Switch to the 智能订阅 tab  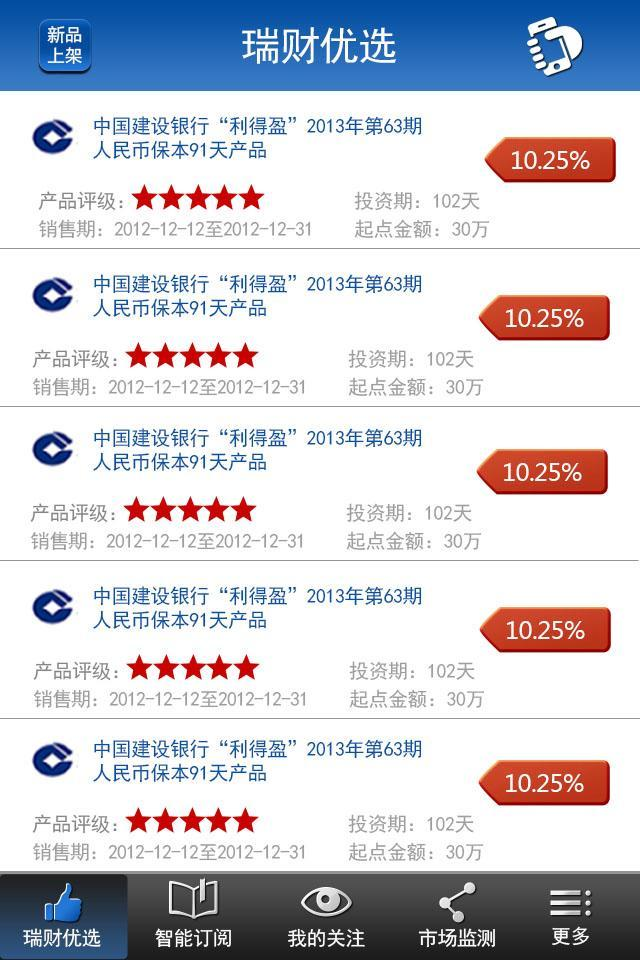[193, 916]
